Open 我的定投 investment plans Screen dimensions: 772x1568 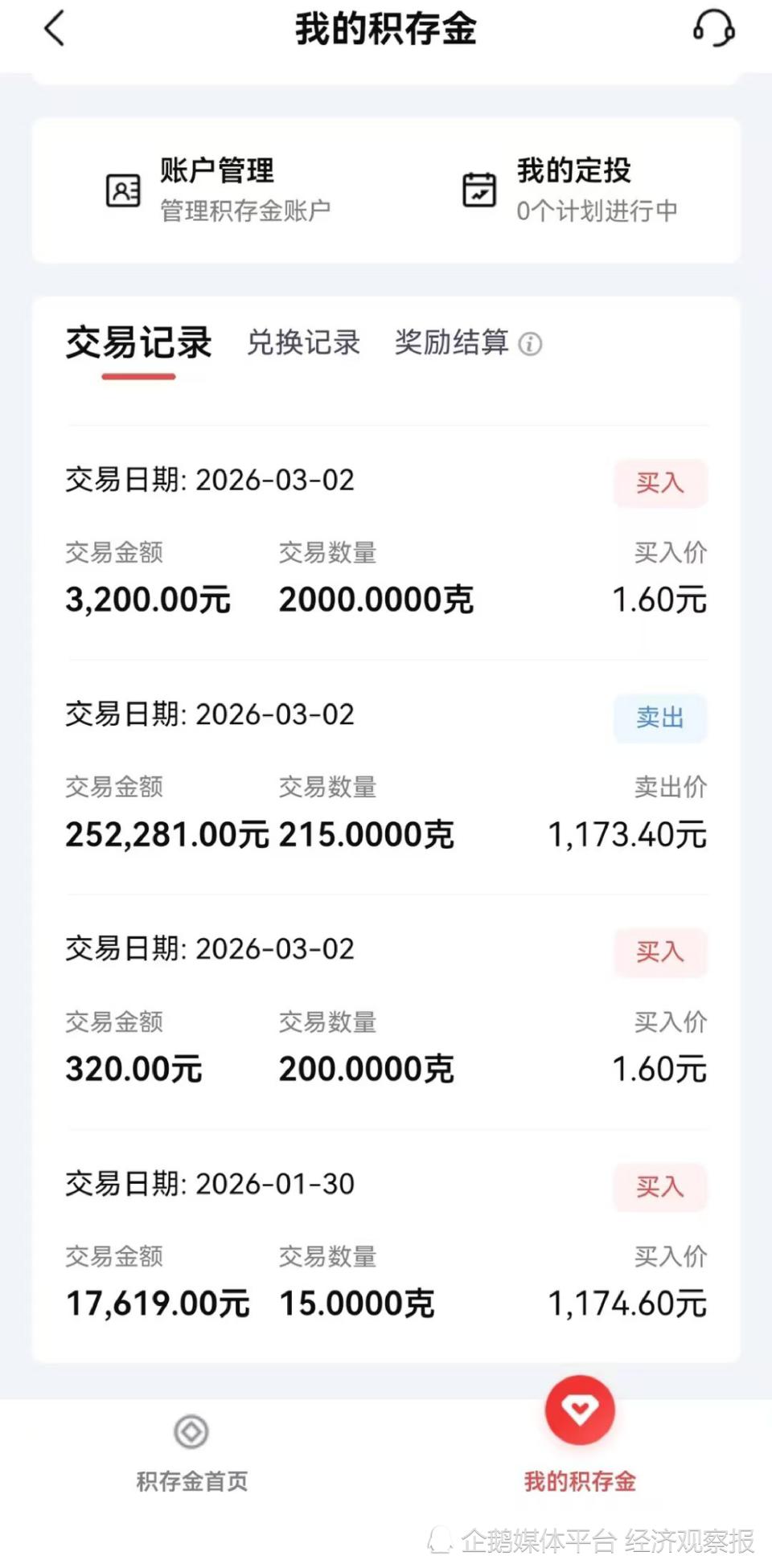point(571,190)
